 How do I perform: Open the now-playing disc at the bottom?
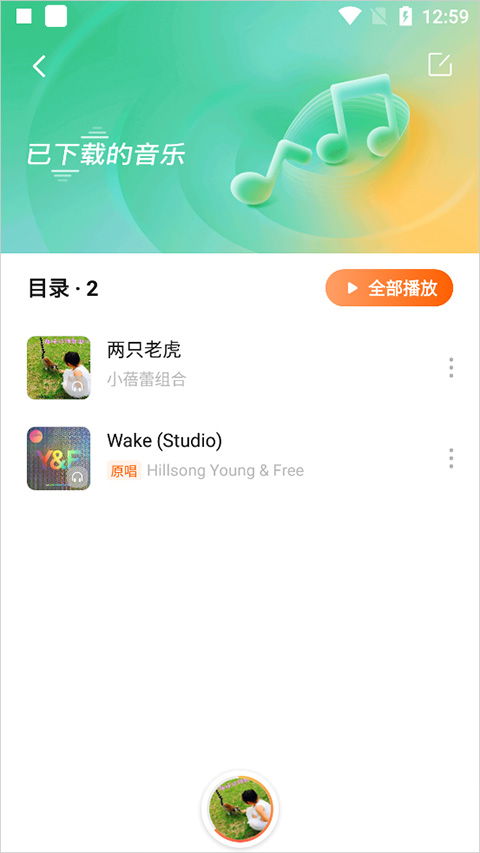240,809
